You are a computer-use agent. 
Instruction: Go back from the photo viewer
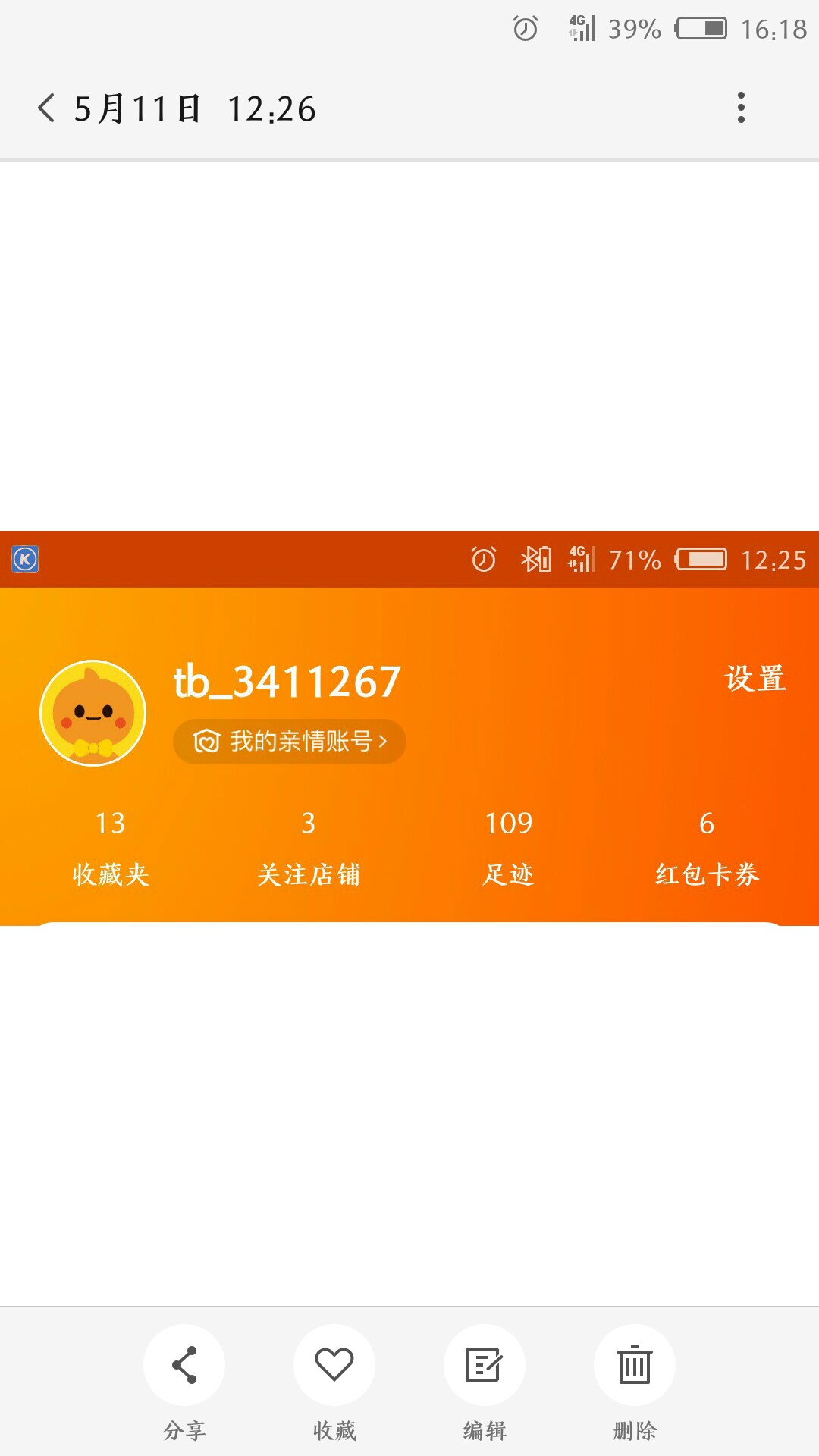point(47,108)
